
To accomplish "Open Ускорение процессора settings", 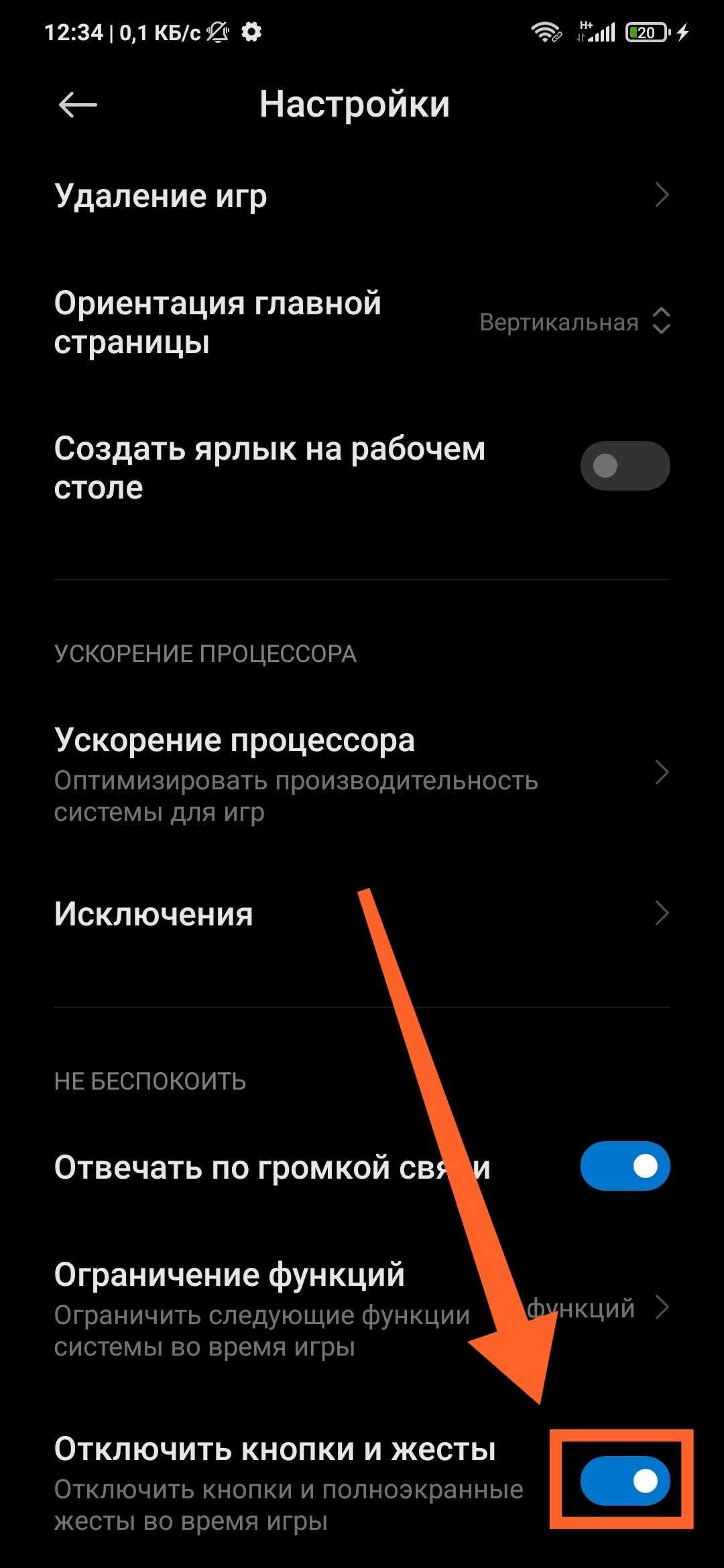I will coord(362,773).
